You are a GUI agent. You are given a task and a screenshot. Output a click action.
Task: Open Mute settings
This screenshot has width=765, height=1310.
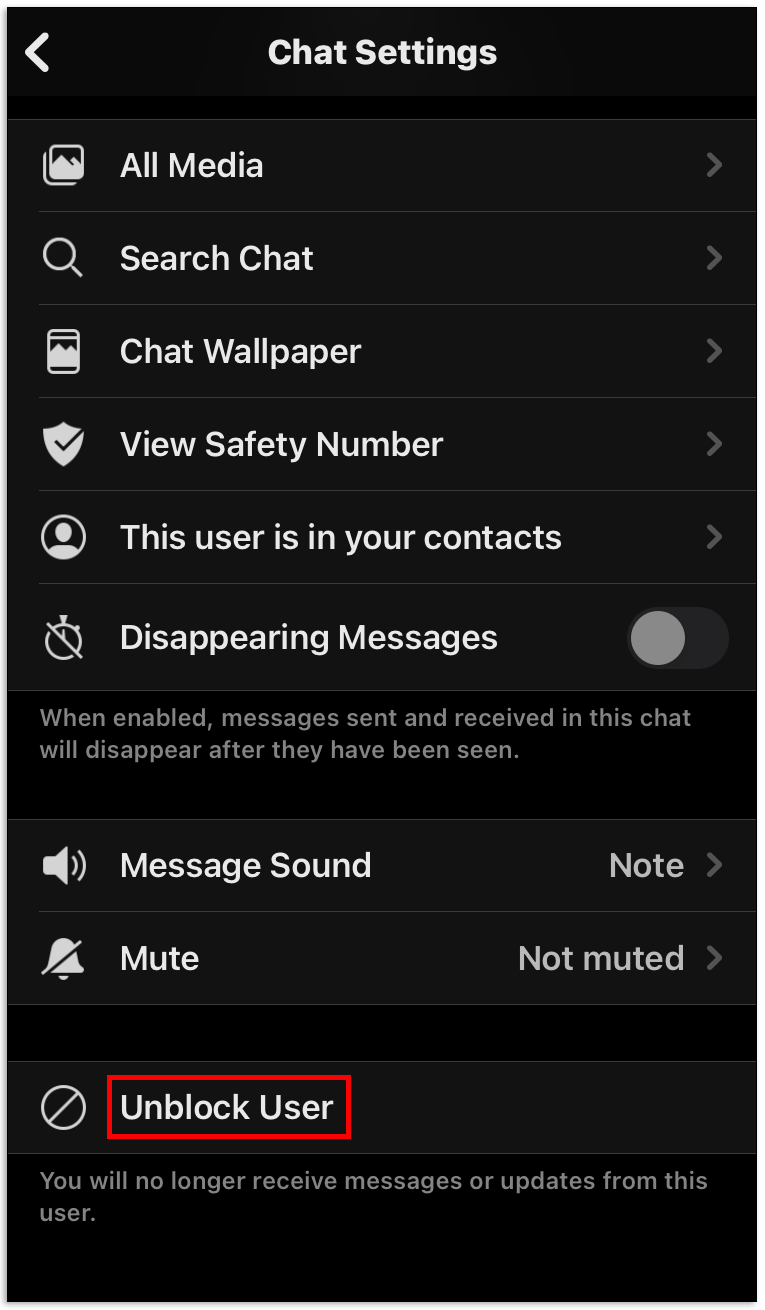380,958
